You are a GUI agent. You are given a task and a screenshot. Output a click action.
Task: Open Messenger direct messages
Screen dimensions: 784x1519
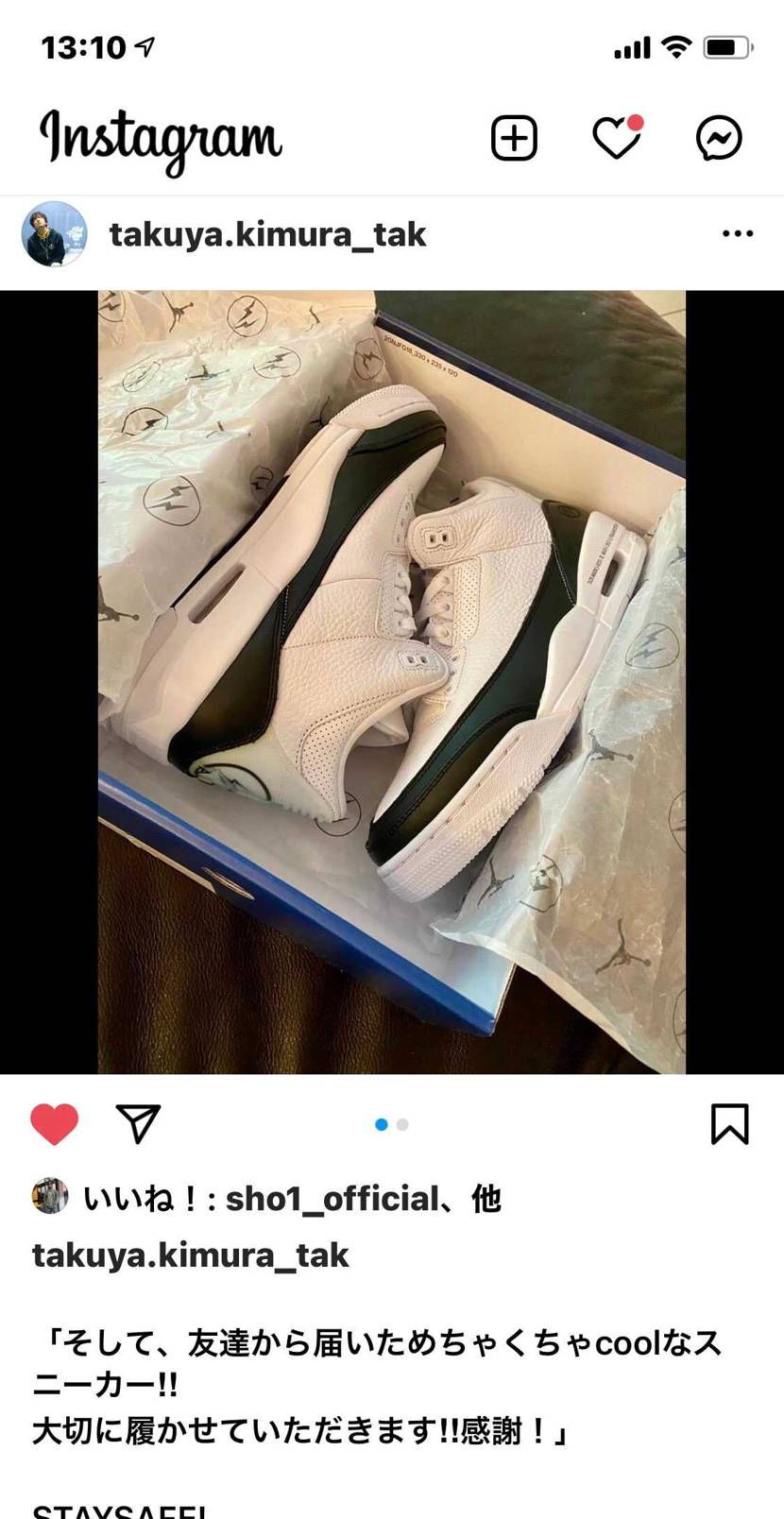(x=719, y=139)
